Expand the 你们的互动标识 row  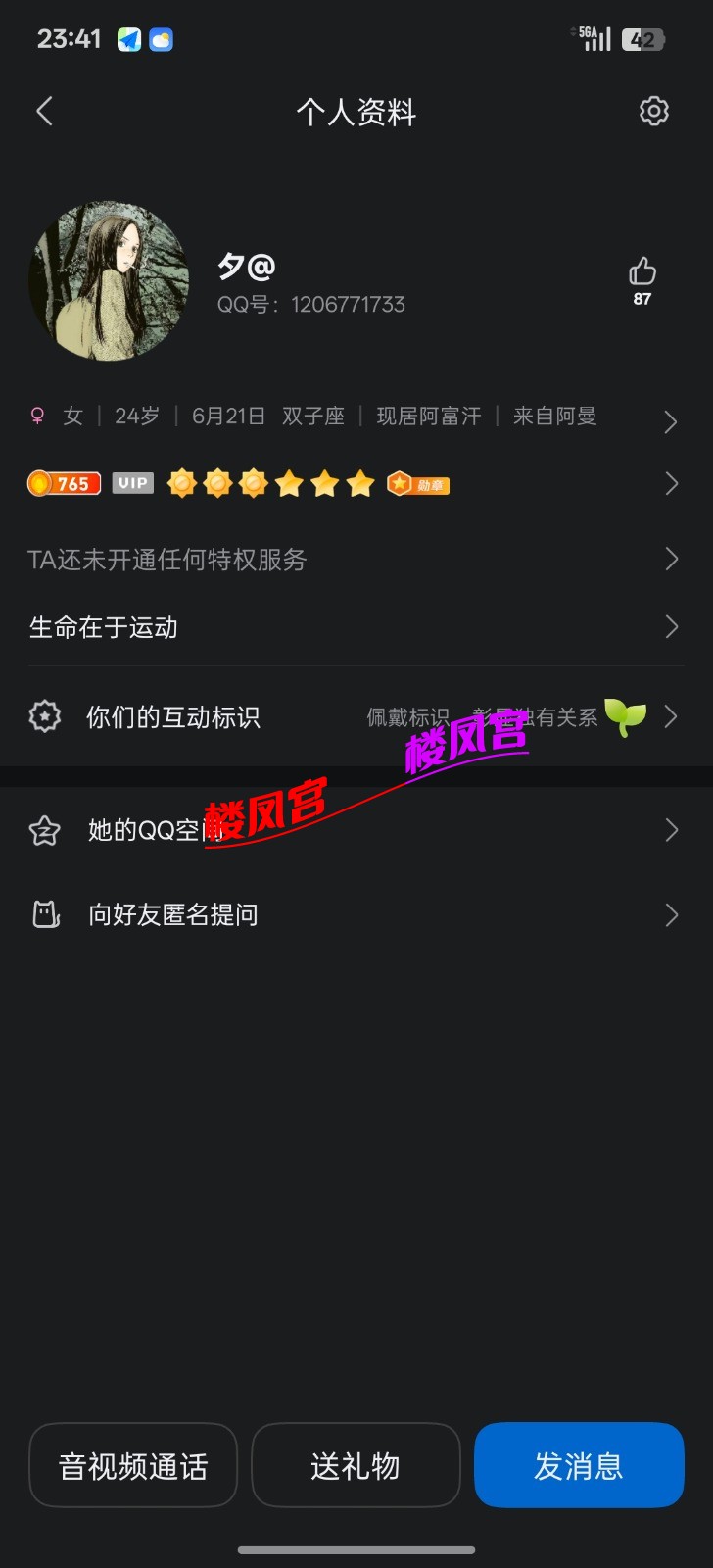click(670, 716)
